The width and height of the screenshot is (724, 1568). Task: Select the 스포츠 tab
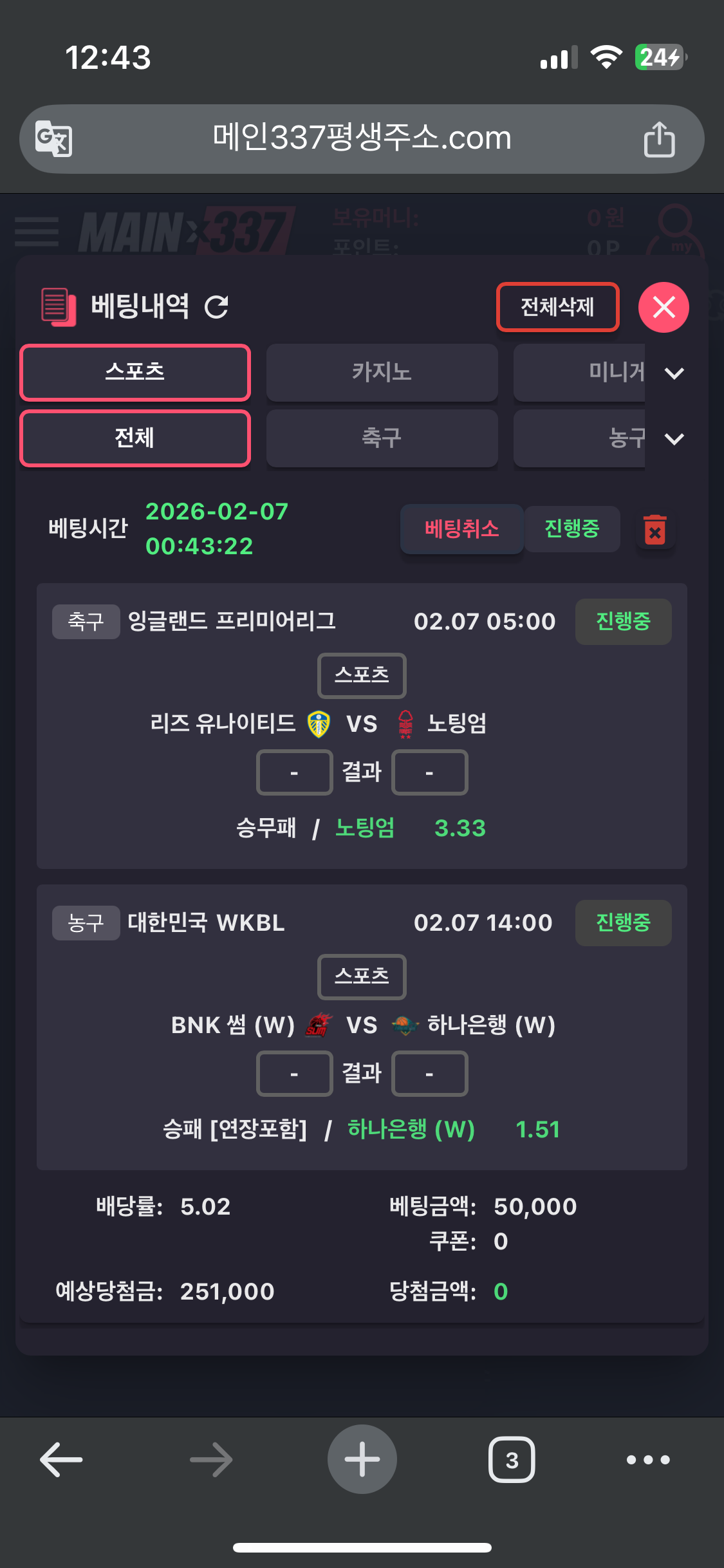coord(135,372)
